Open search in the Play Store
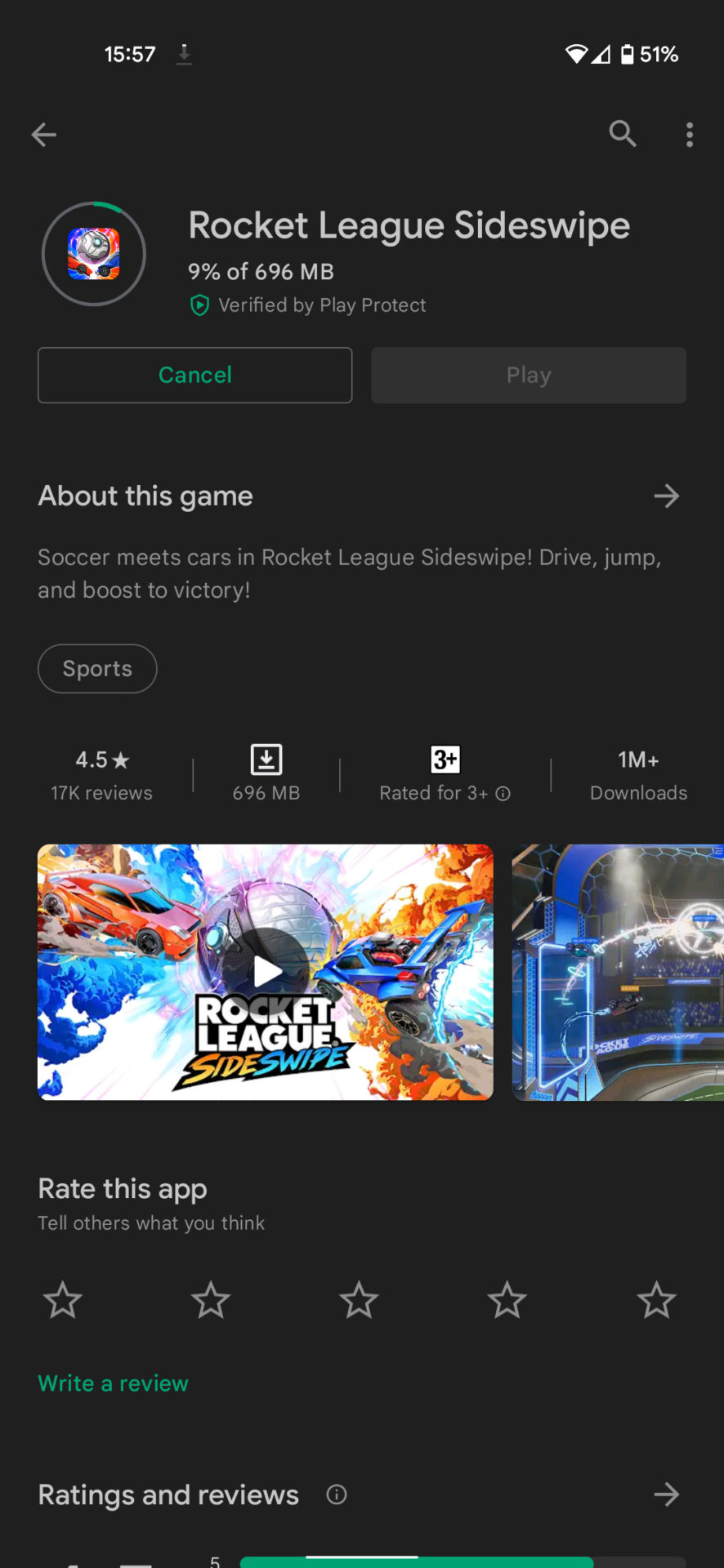This screenshot has height=1568, width=724. pyautogui.click(x=623, y=134)
